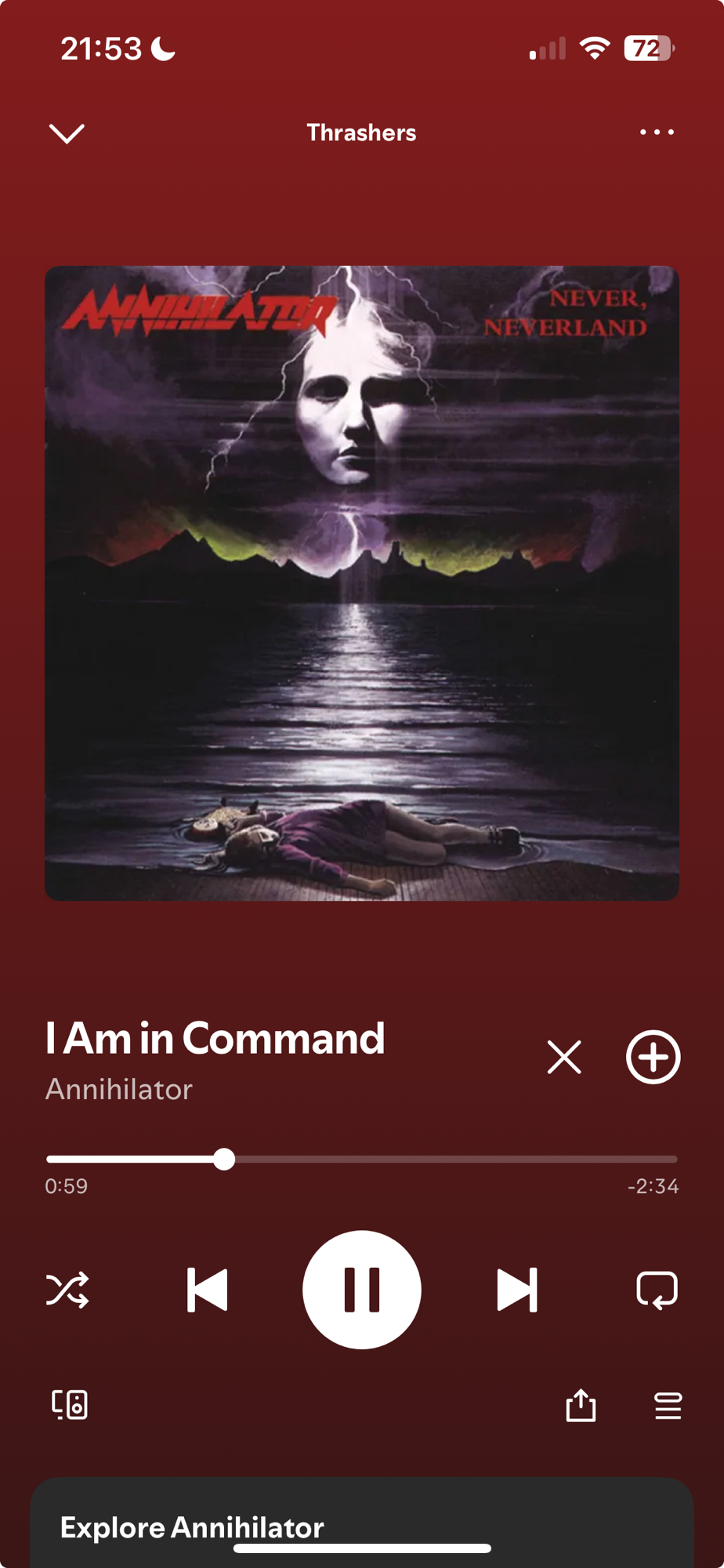Skip to the previous track

click(208, 1290)
